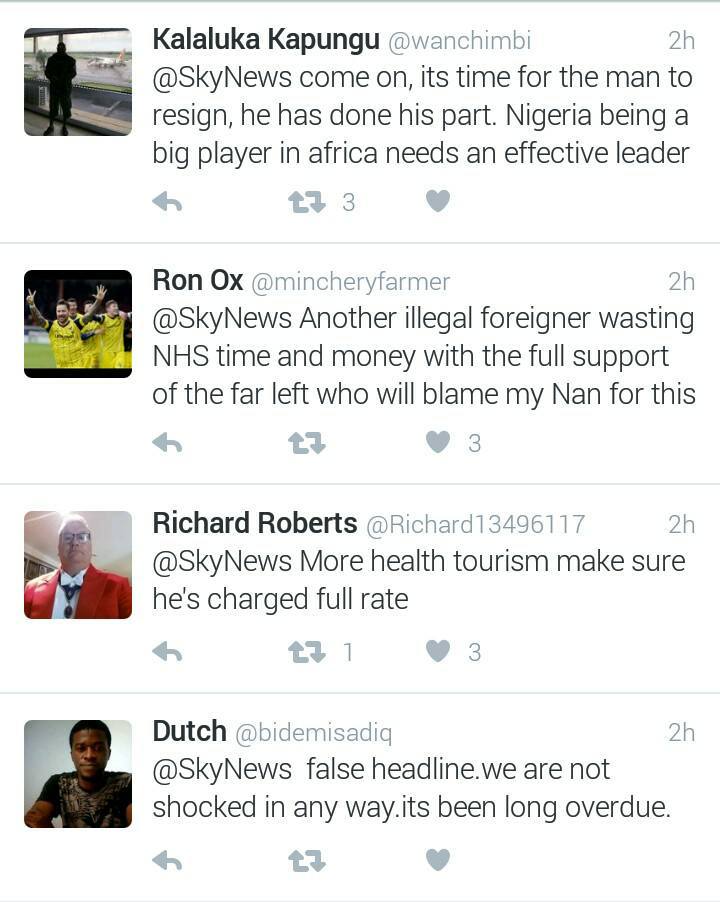Click the reply arrow on Ron Ox's tweet
Screen dimensions: 720x902
[167, 440]
